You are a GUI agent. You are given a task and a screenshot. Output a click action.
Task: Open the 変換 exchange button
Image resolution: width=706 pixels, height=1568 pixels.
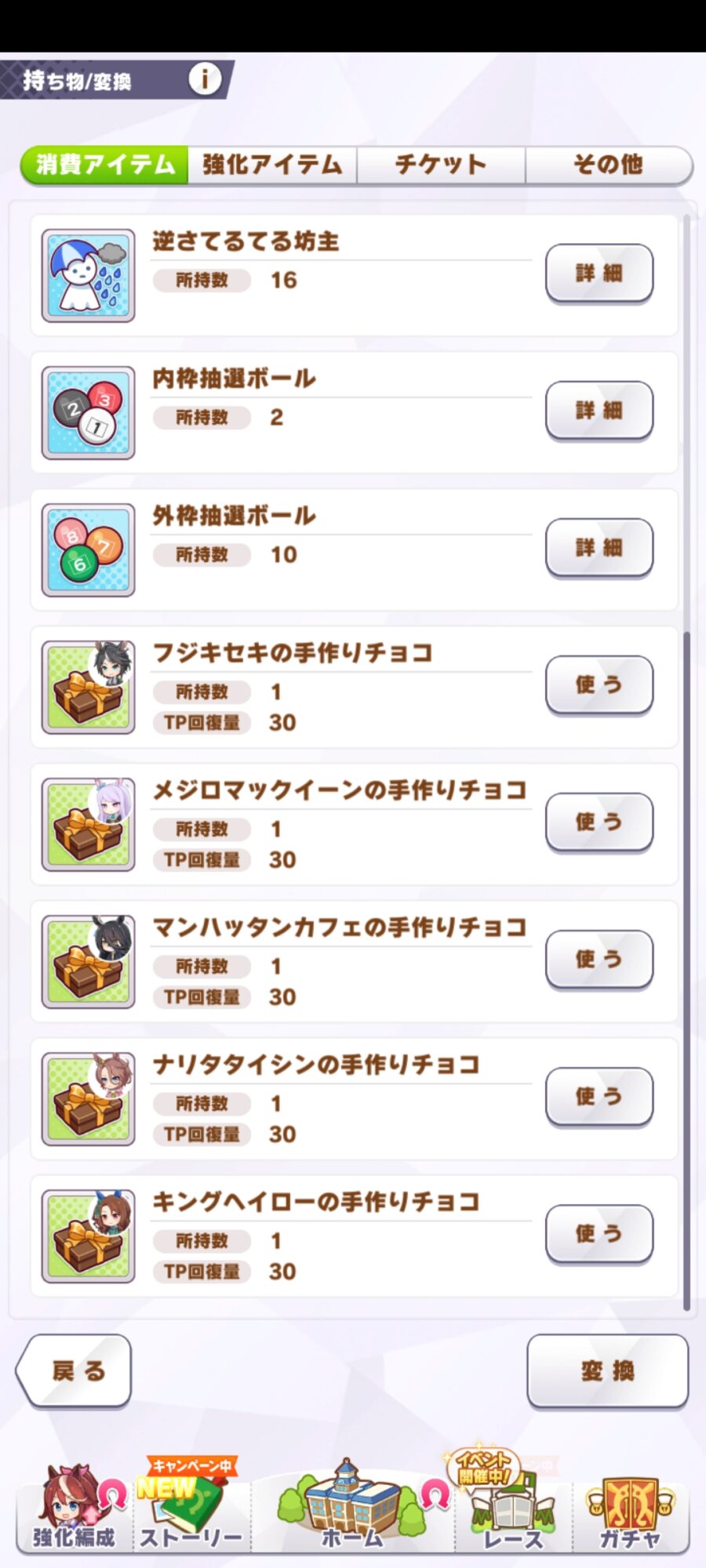click(x=607, y=1370)
